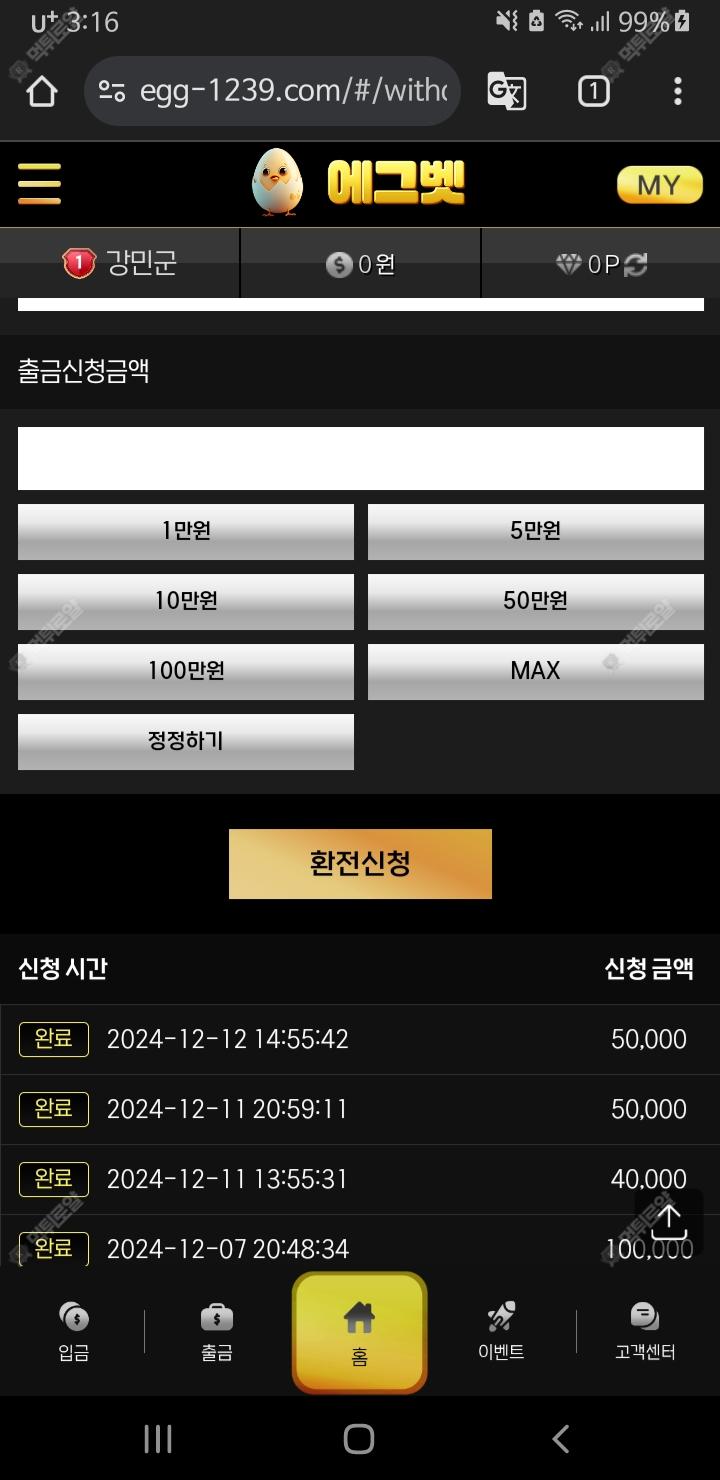720x1480 pixels.
Task: Switch to the 출금 withdrawal tab
Action: [217, 1332]
